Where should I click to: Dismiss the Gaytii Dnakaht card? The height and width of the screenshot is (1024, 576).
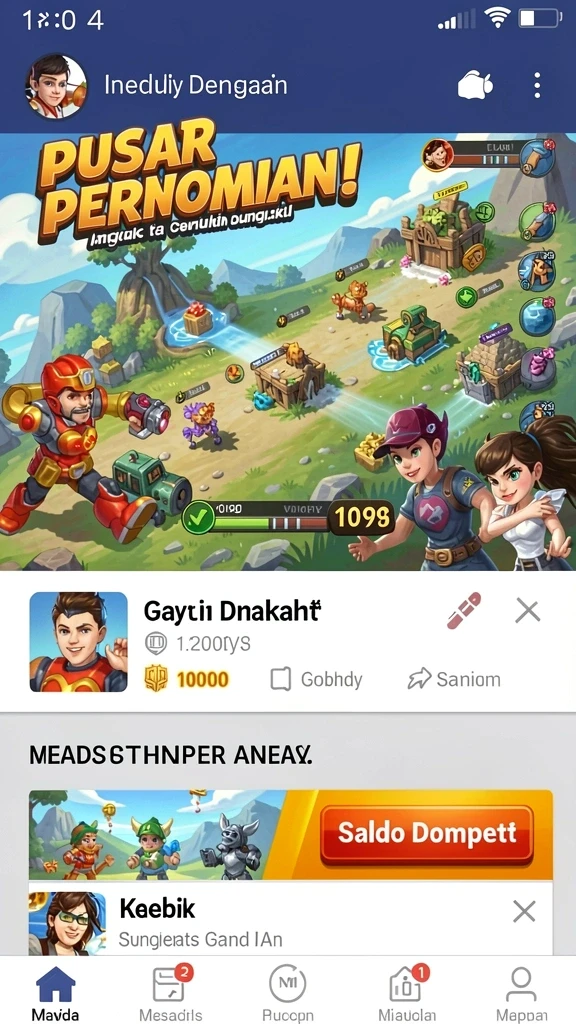pyautogui.click(x=527, y=611)
